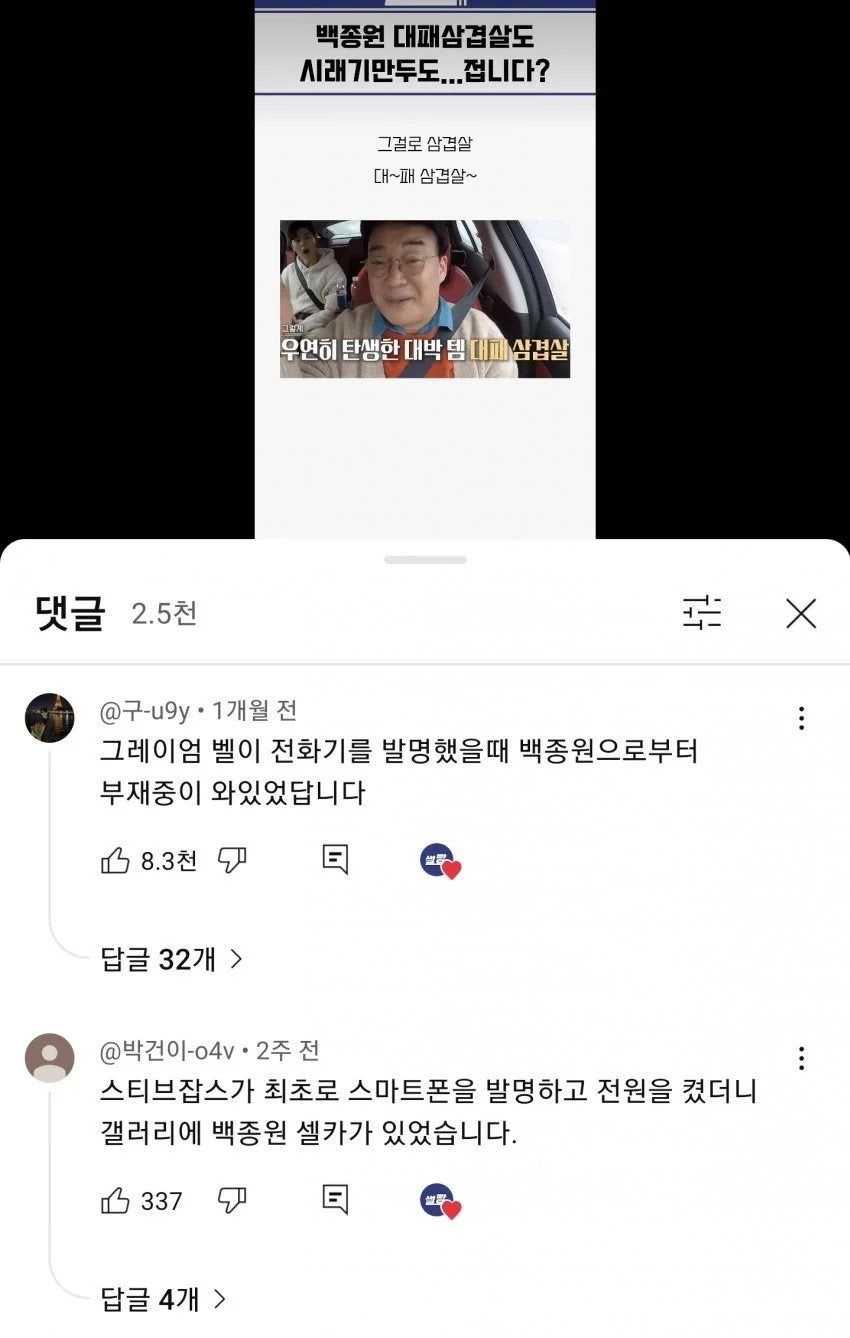Close the comments panel
Screen dimensions: 850x1338
(x=801, y=613)
